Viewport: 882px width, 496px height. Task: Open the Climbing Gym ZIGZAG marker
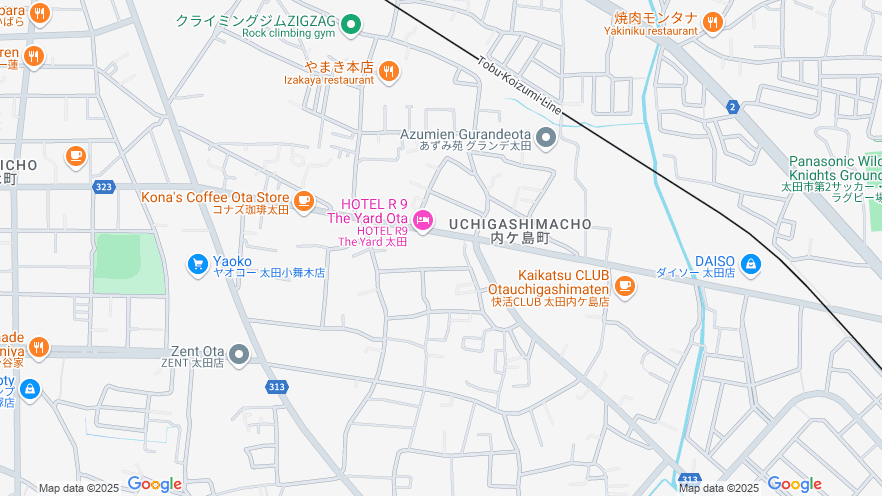pyautogui.click(x=350, y=23)
